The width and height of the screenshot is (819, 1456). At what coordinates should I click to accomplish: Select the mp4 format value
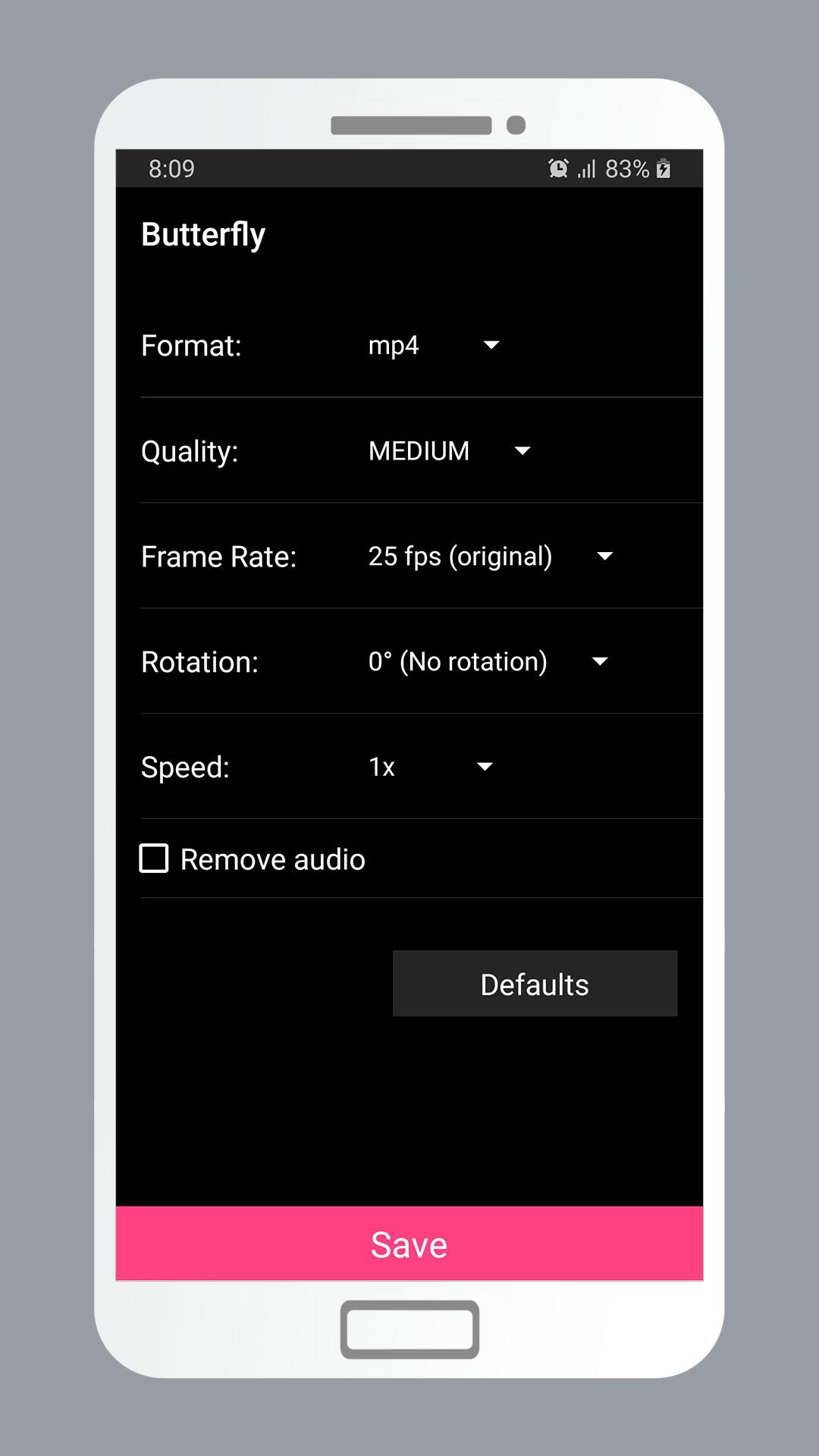[395, 345]
